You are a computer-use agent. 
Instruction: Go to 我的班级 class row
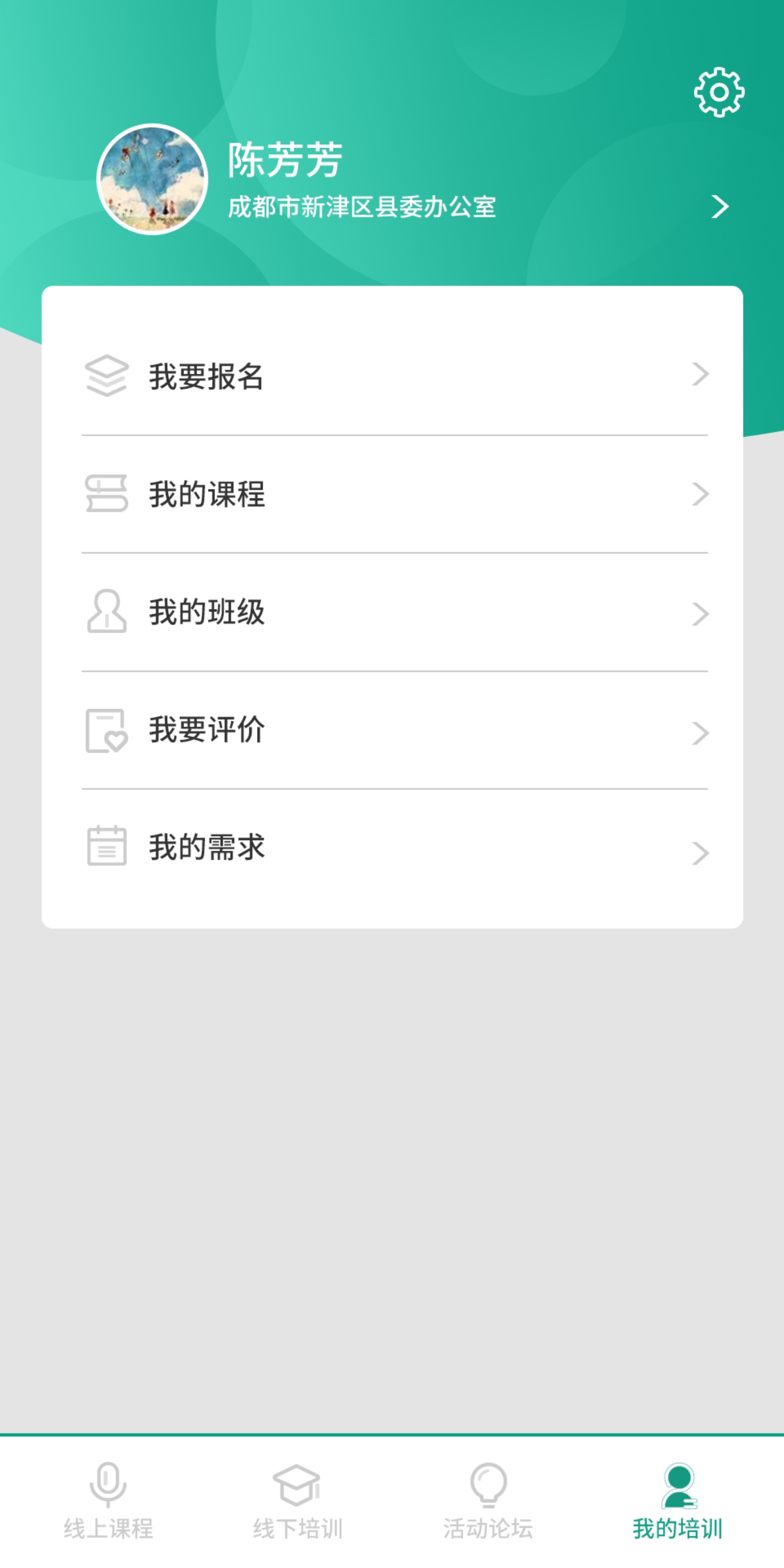click(393, 612)
